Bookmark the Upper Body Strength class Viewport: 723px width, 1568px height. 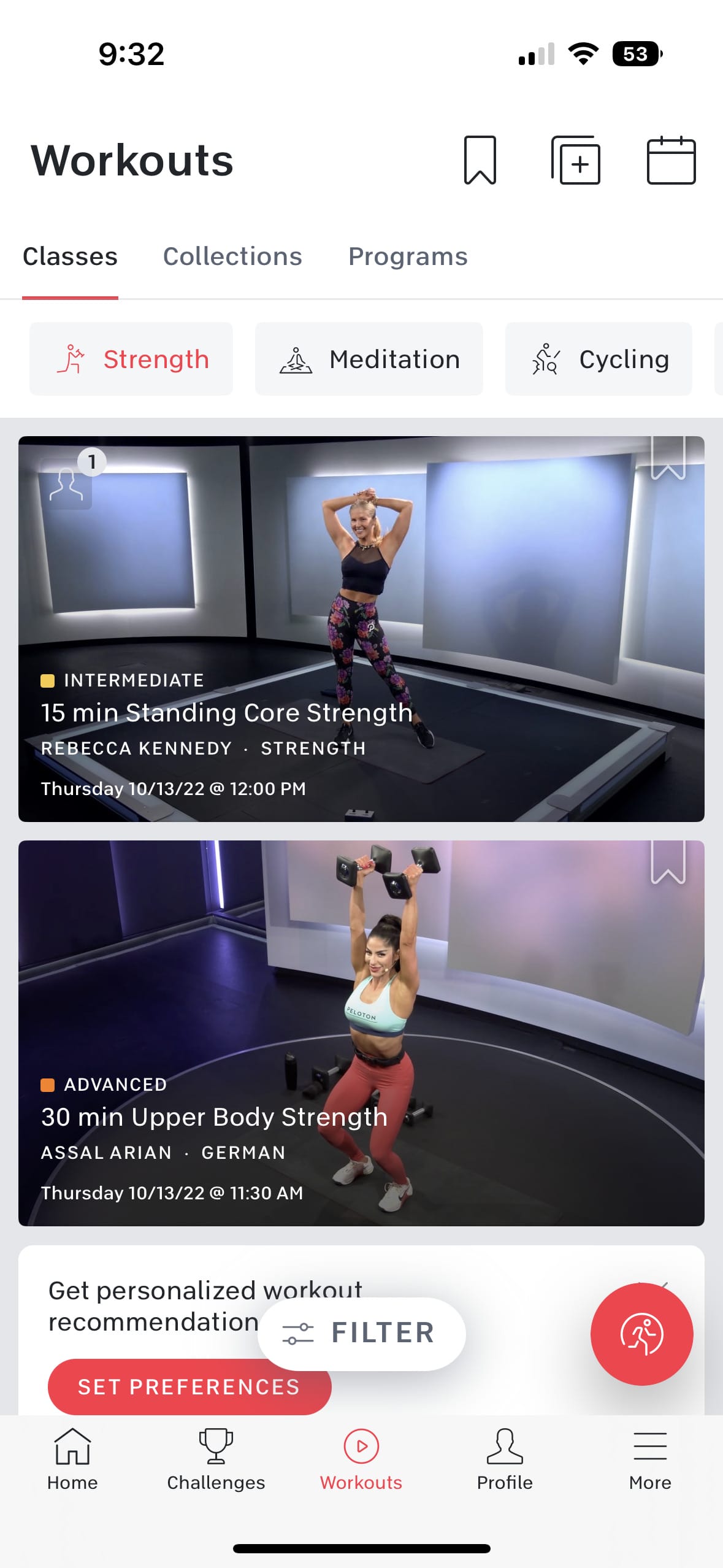click(x=668, y=862)
